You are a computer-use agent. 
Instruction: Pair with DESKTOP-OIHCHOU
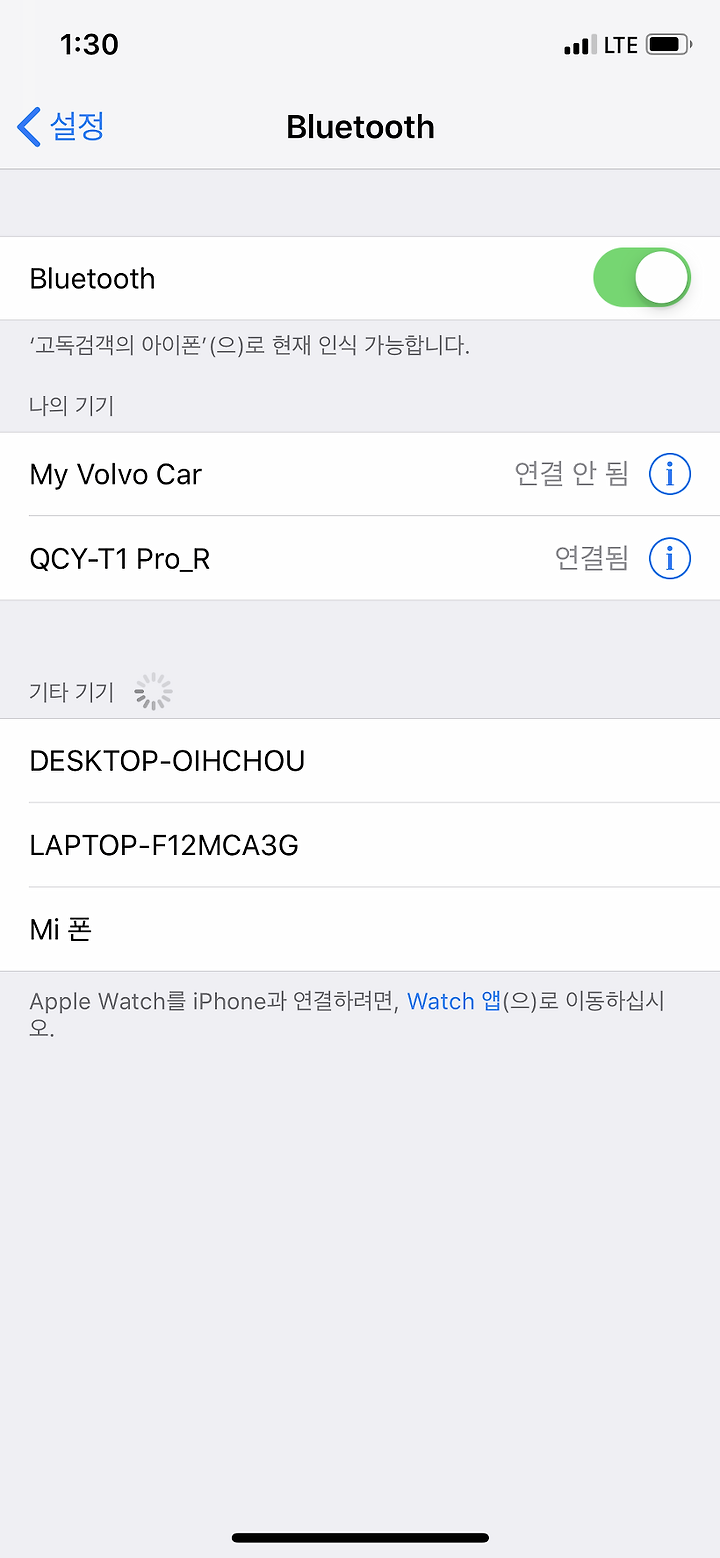pyautogui.click(x=360, y=761)
